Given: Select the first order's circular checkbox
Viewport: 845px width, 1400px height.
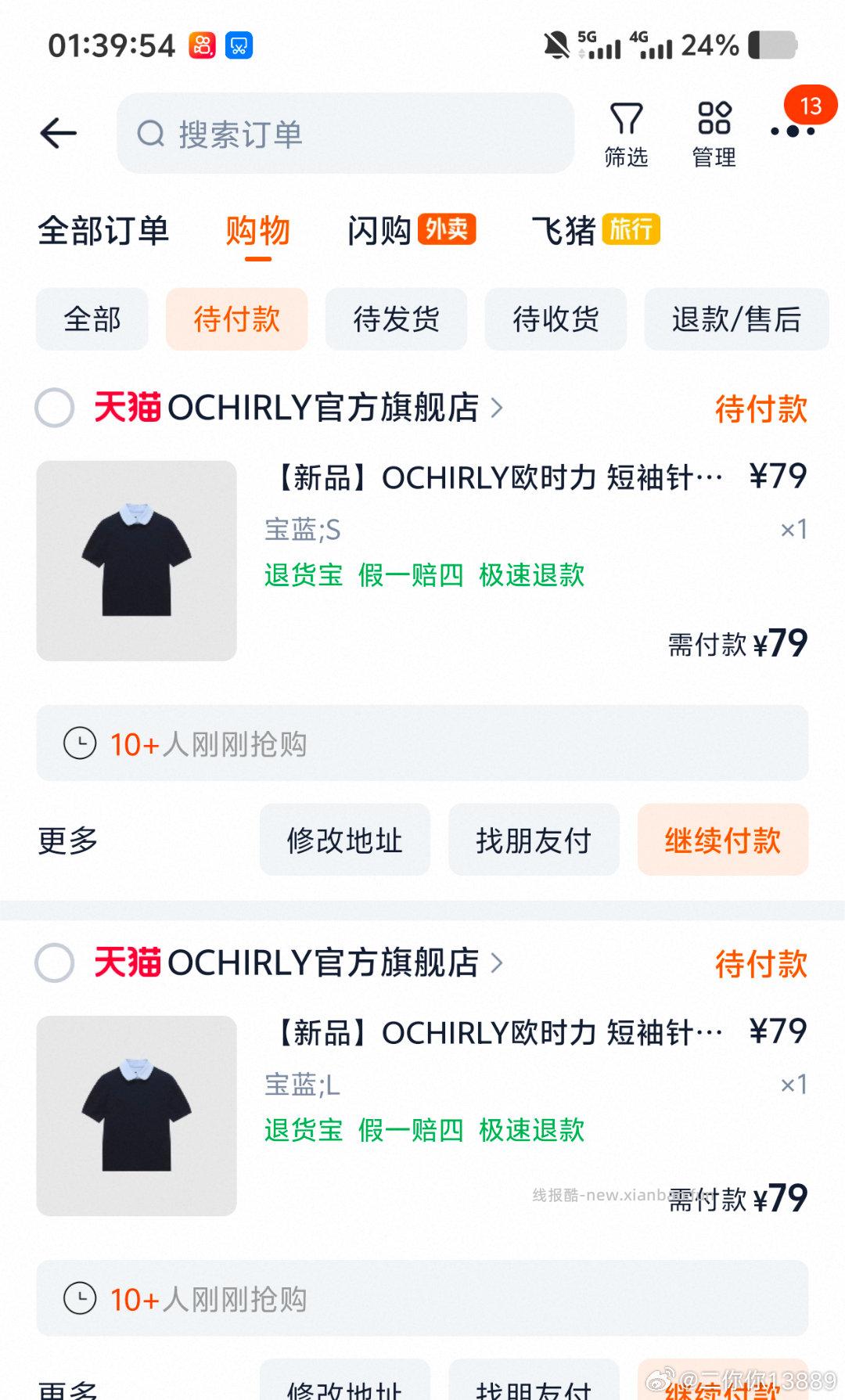Looking at the screenshot, I should coord(53,408).
